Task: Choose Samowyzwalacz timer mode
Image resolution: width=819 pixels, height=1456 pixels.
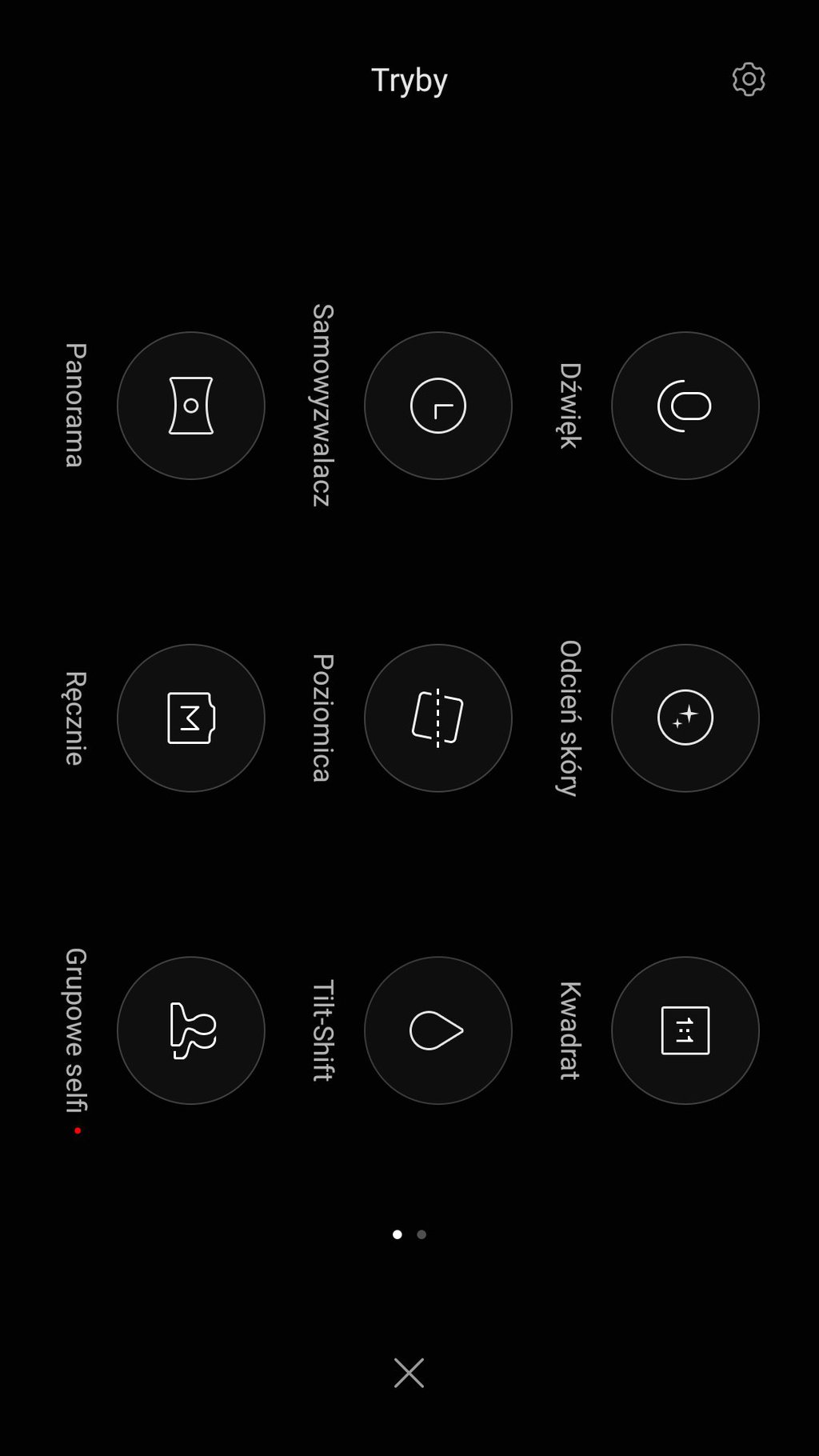Action: tap(437, 406)
